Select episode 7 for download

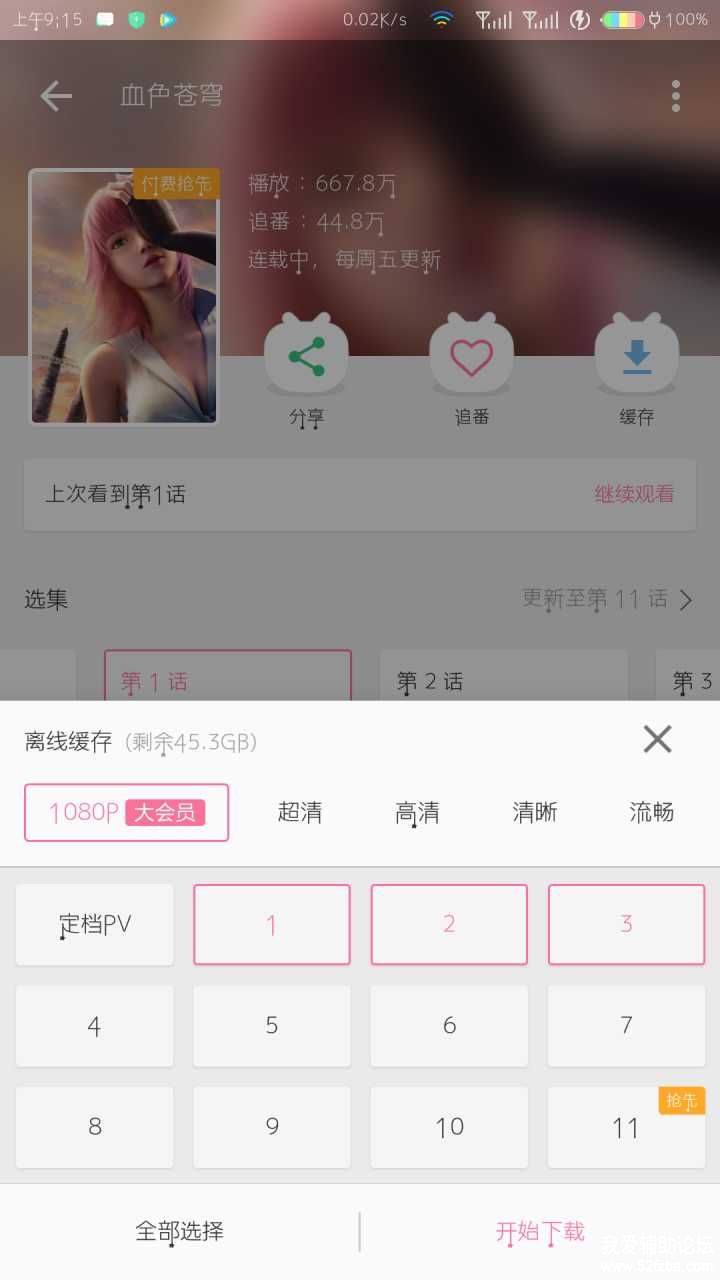626,1026
